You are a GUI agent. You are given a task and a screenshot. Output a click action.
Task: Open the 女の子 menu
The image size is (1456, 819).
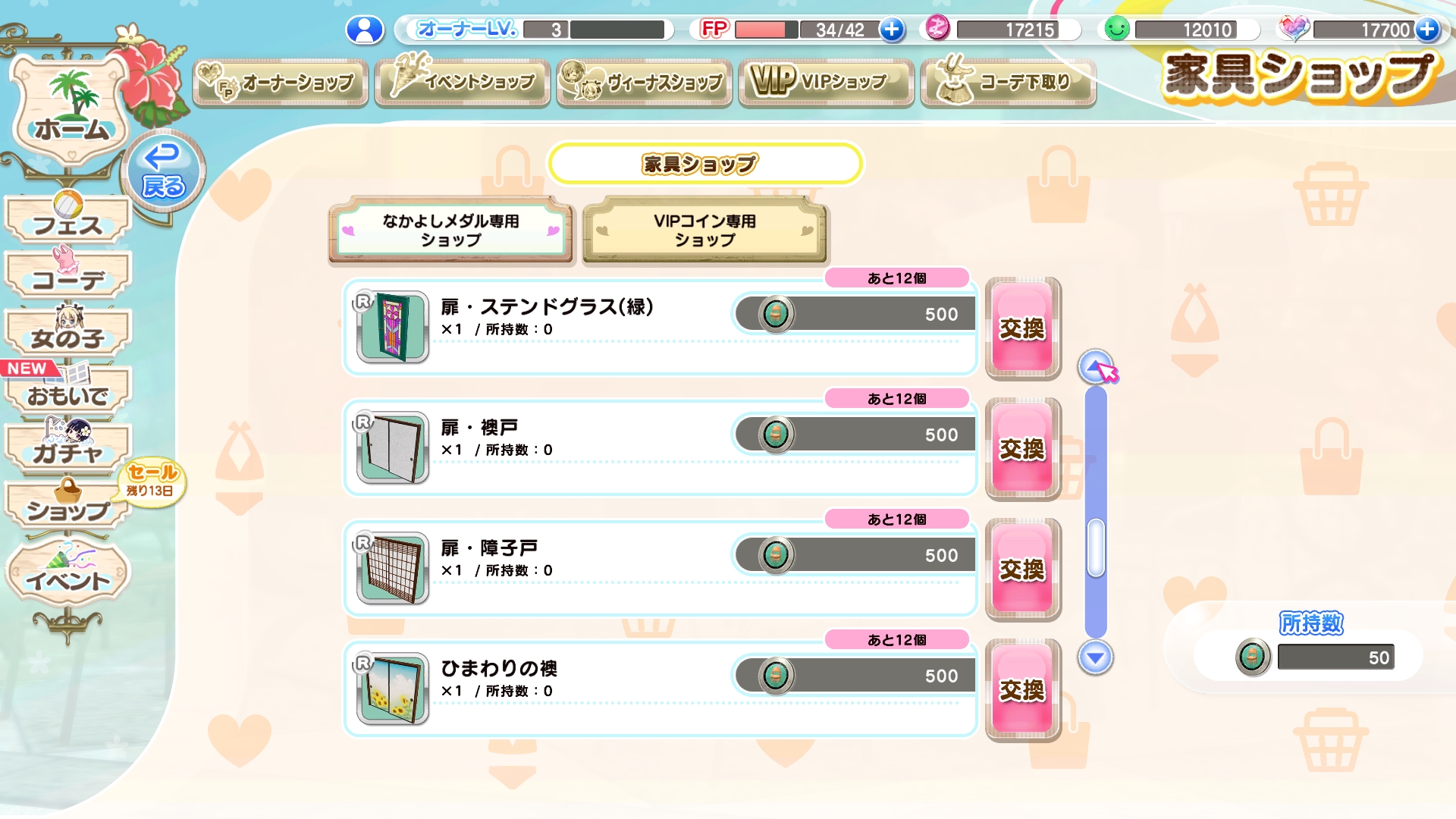click(68, 335)
